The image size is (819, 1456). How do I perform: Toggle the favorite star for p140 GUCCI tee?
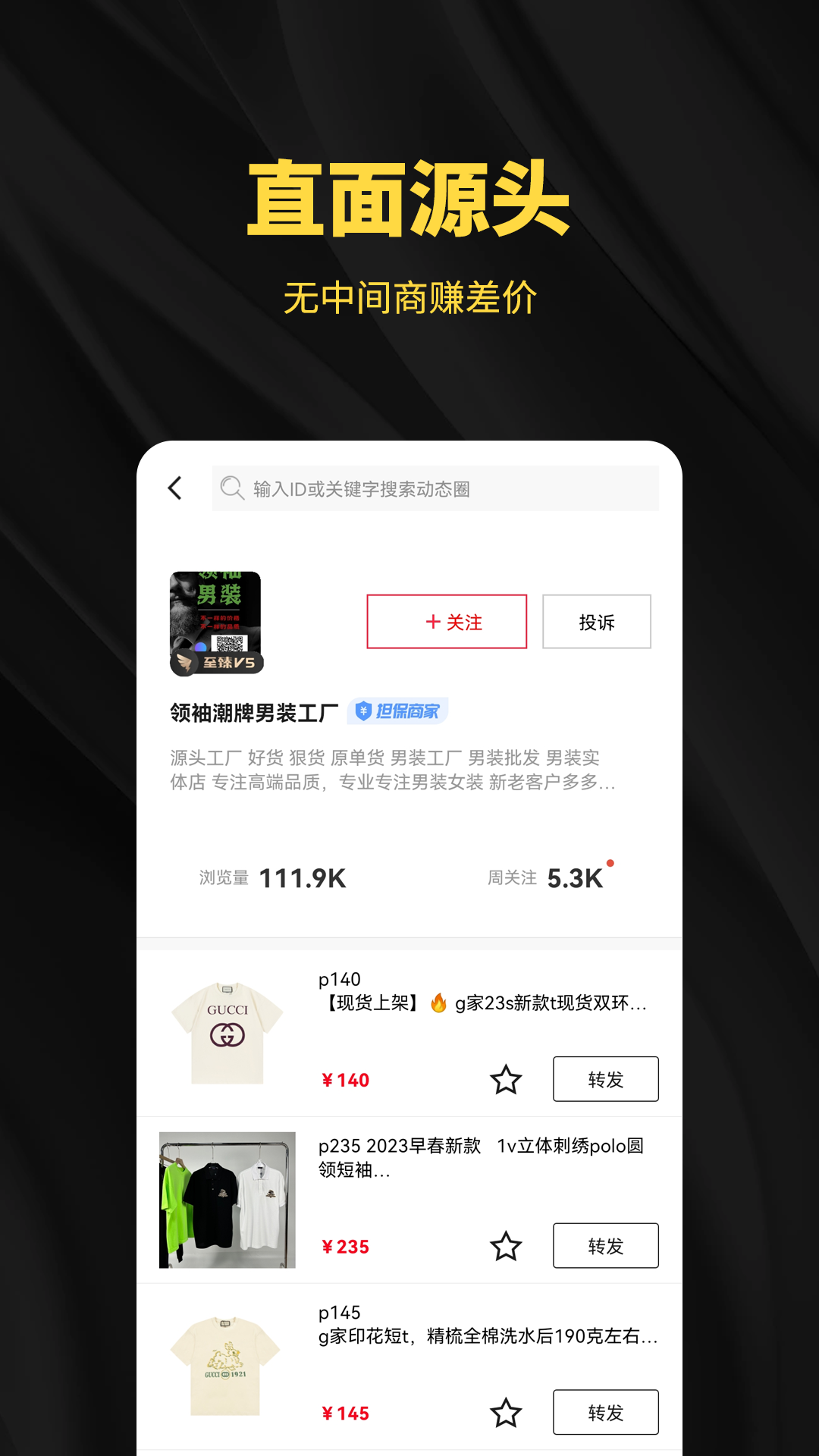[x=507, y=1079]
